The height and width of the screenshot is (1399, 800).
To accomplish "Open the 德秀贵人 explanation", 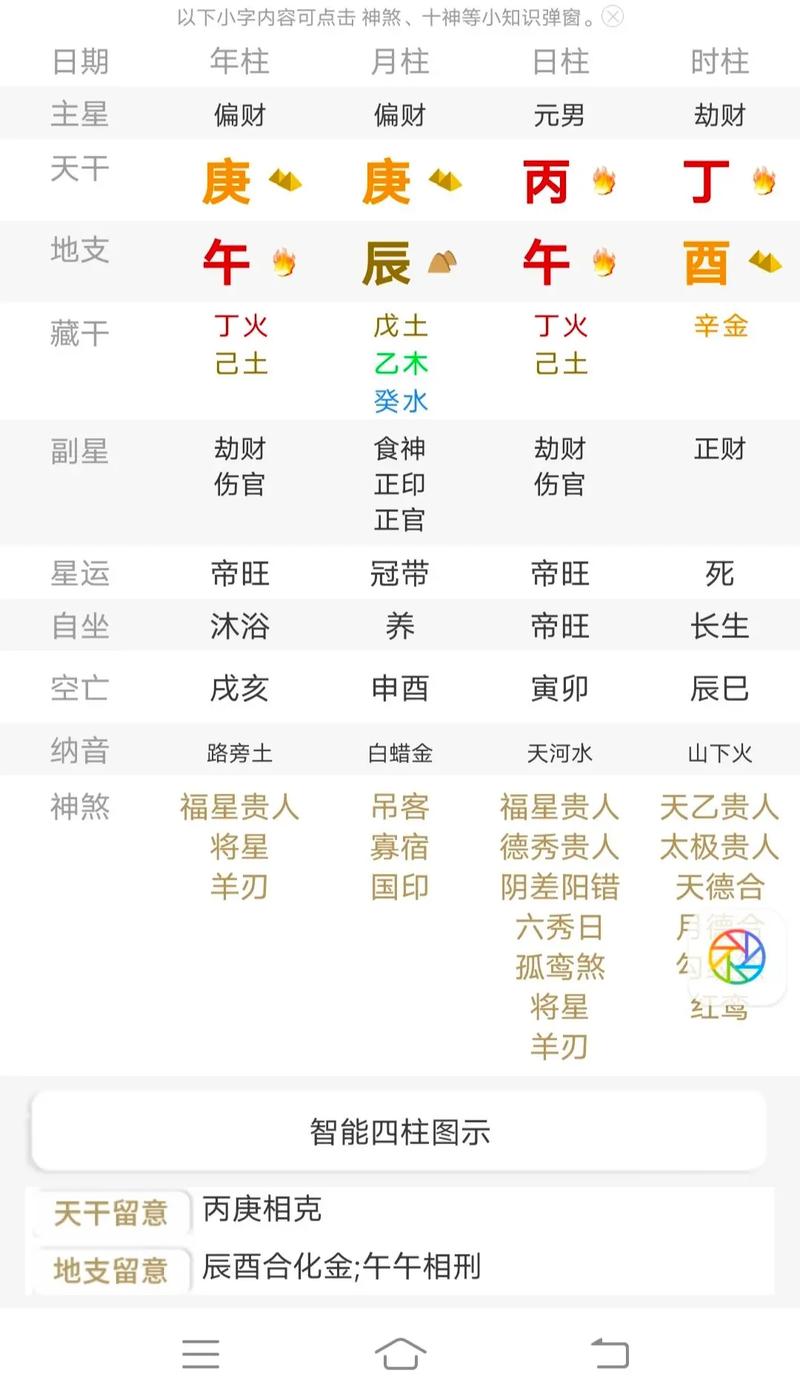I will tap(559, 847).
